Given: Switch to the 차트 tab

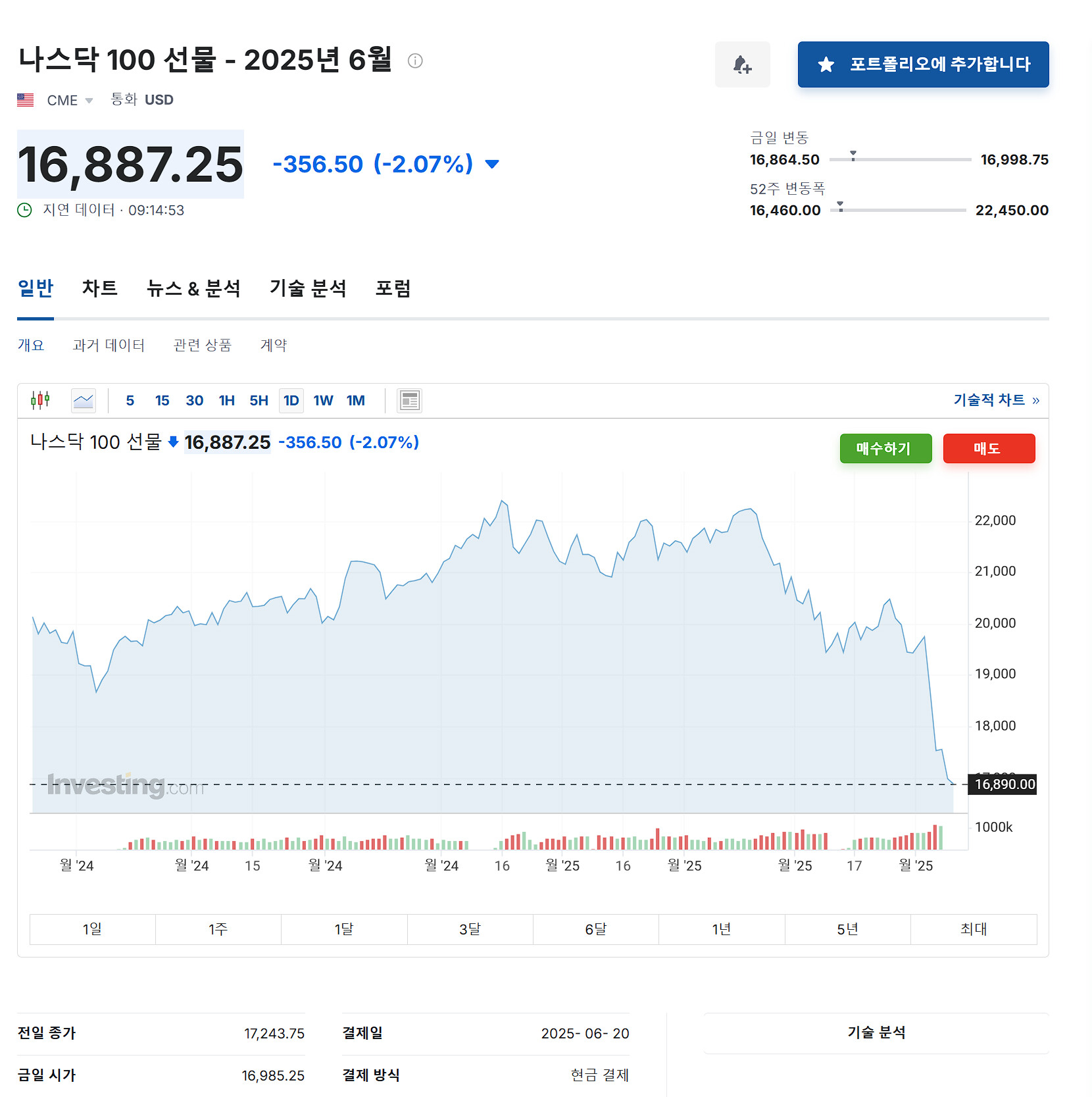Looking at the screenshot, I should (100, 288).
